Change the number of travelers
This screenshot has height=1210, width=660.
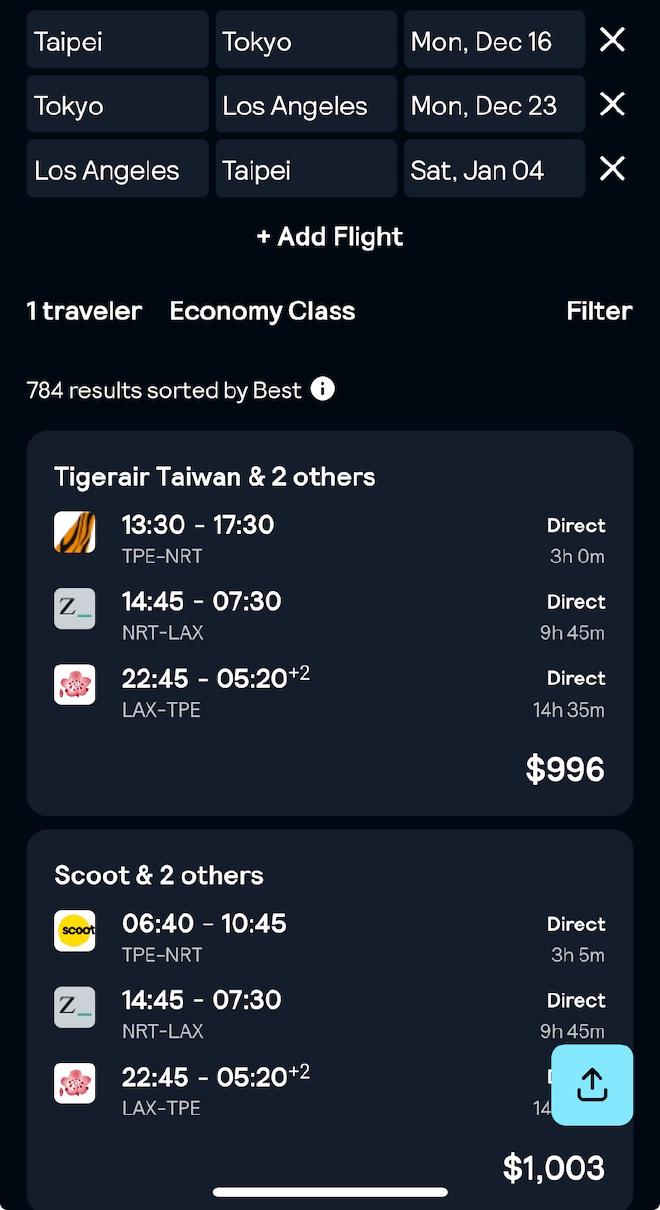[x=84, y=311]
